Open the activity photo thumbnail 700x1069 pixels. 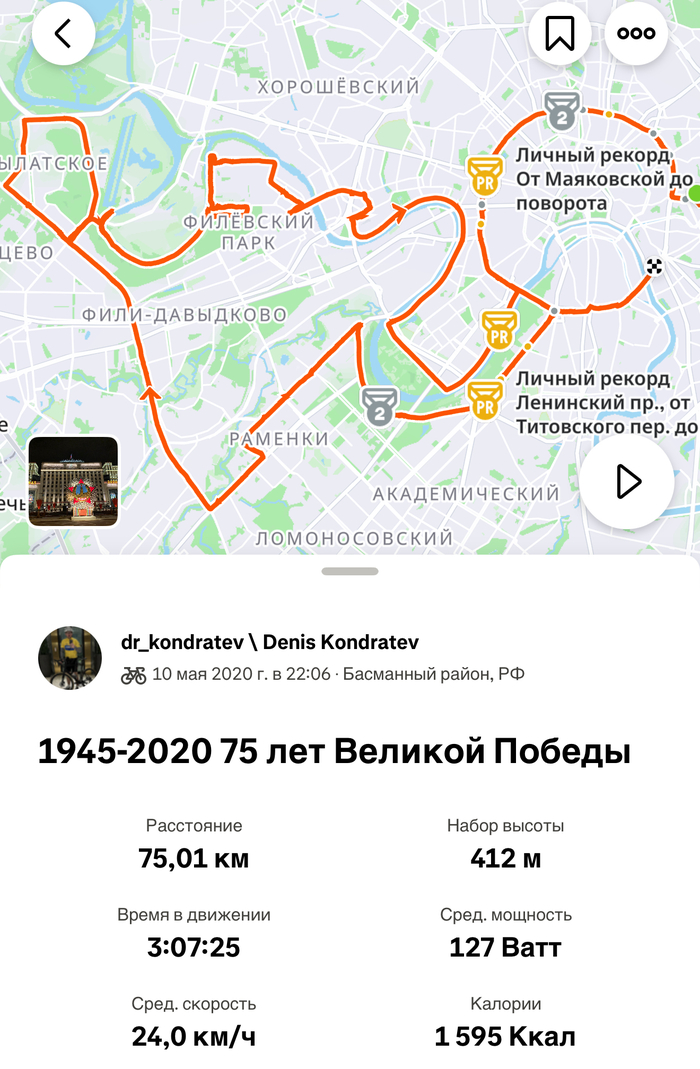click(x=73, y=481)
